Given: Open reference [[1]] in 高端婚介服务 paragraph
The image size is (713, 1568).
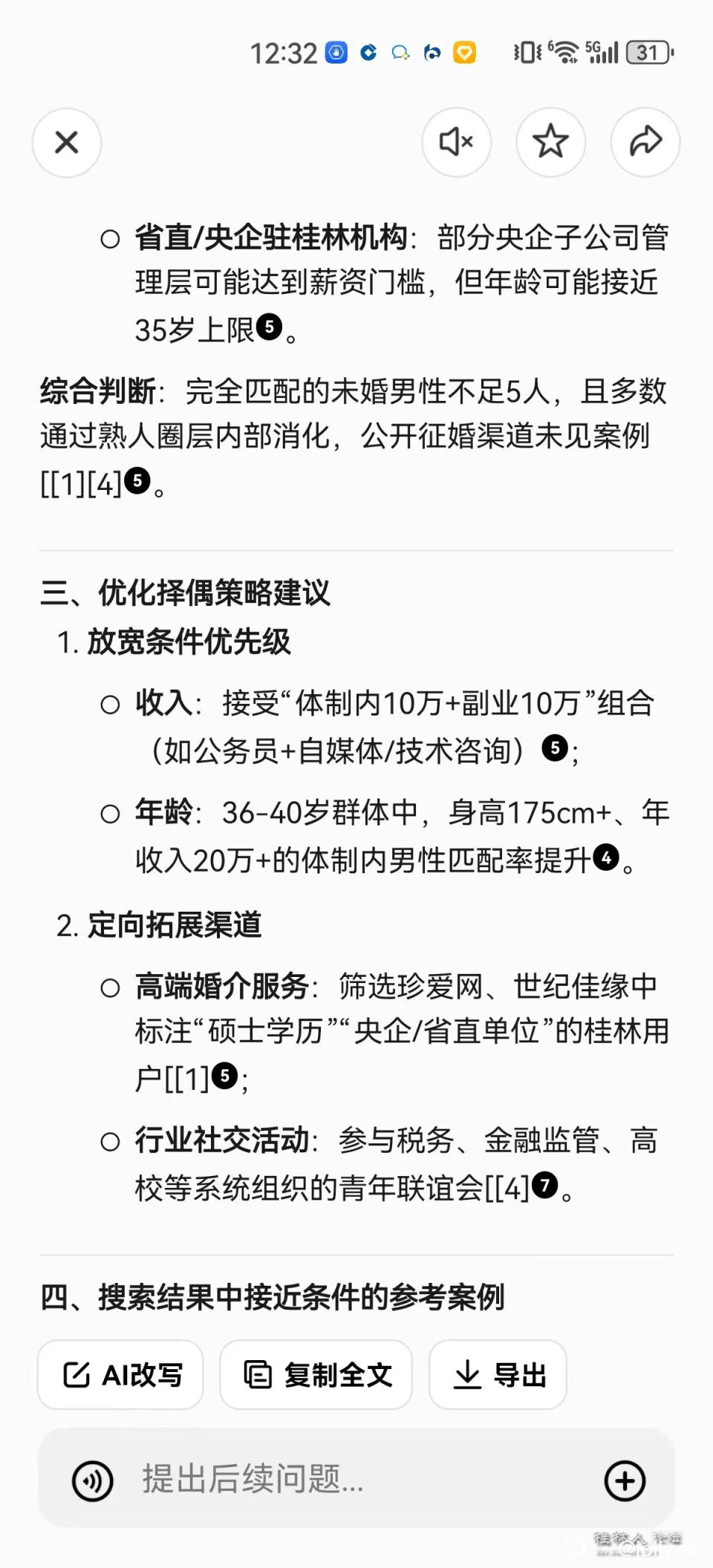Looking at the screenshot, I should pyautogui.click(x=187, y=1080).
